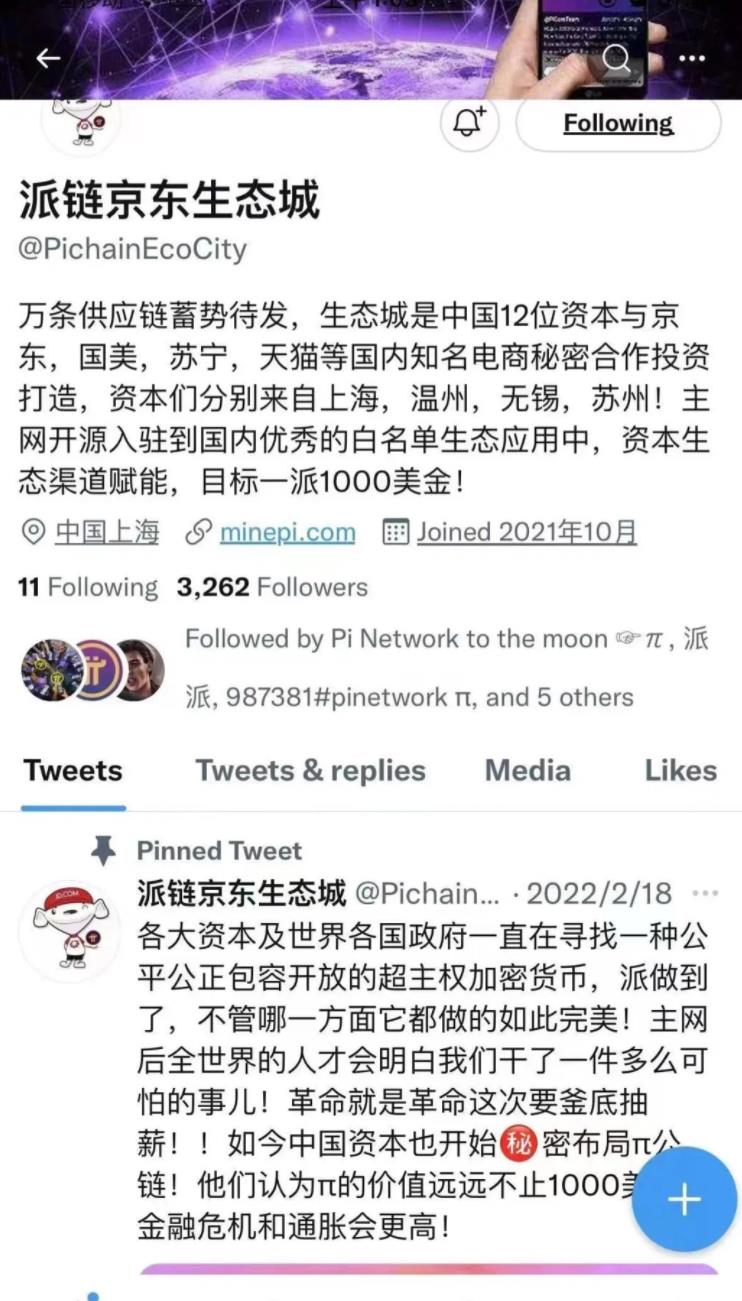View the 11 Following list

(x=88, y=587)
